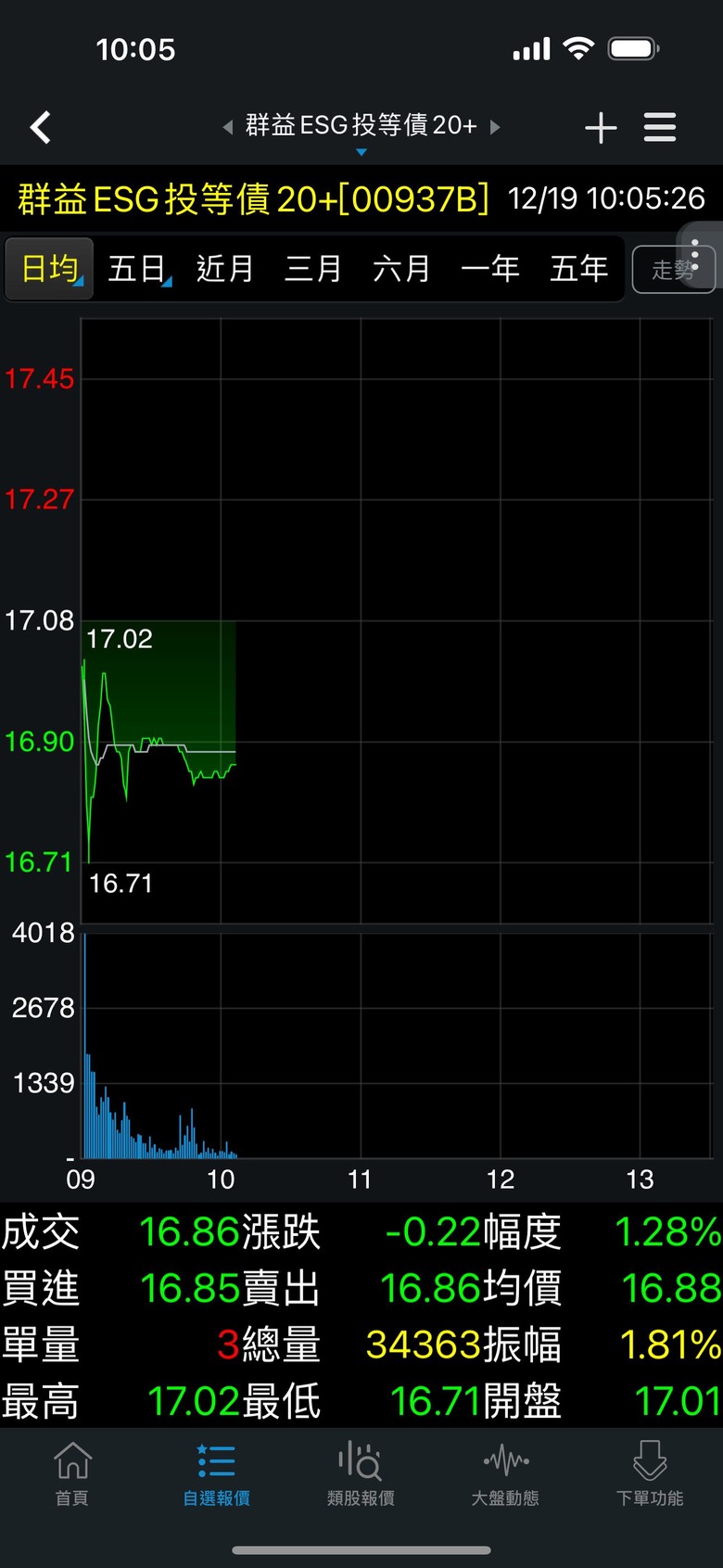Switch to previous stock with left triangle
The image size is (723, 1568).
pyautogui.click(x=227, y=127)
